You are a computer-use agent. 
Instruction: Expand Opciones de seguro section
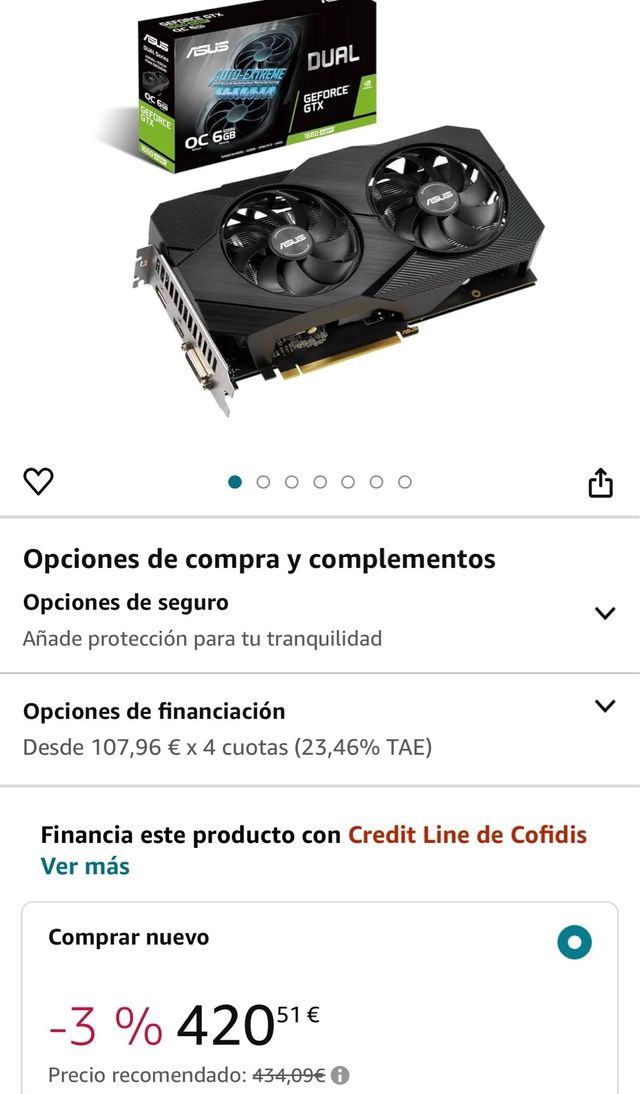(x=604, y=613)
